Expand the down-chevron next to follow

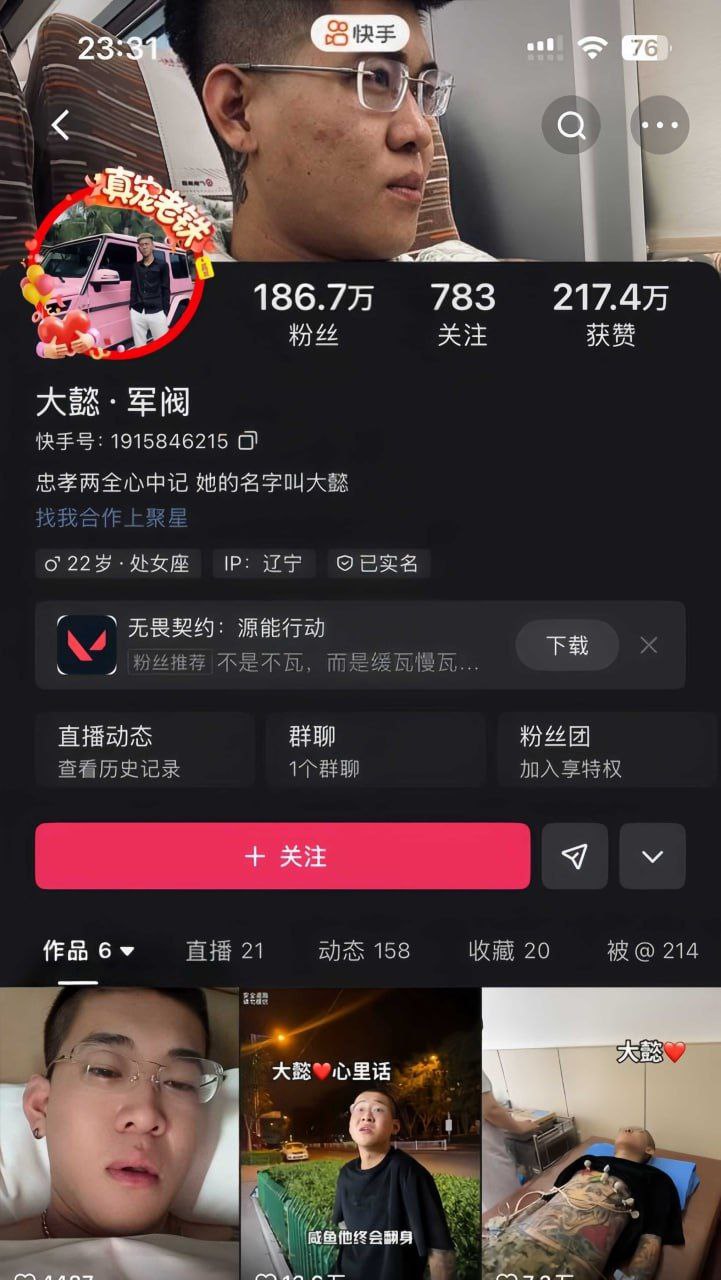click(x=652, y=856)
